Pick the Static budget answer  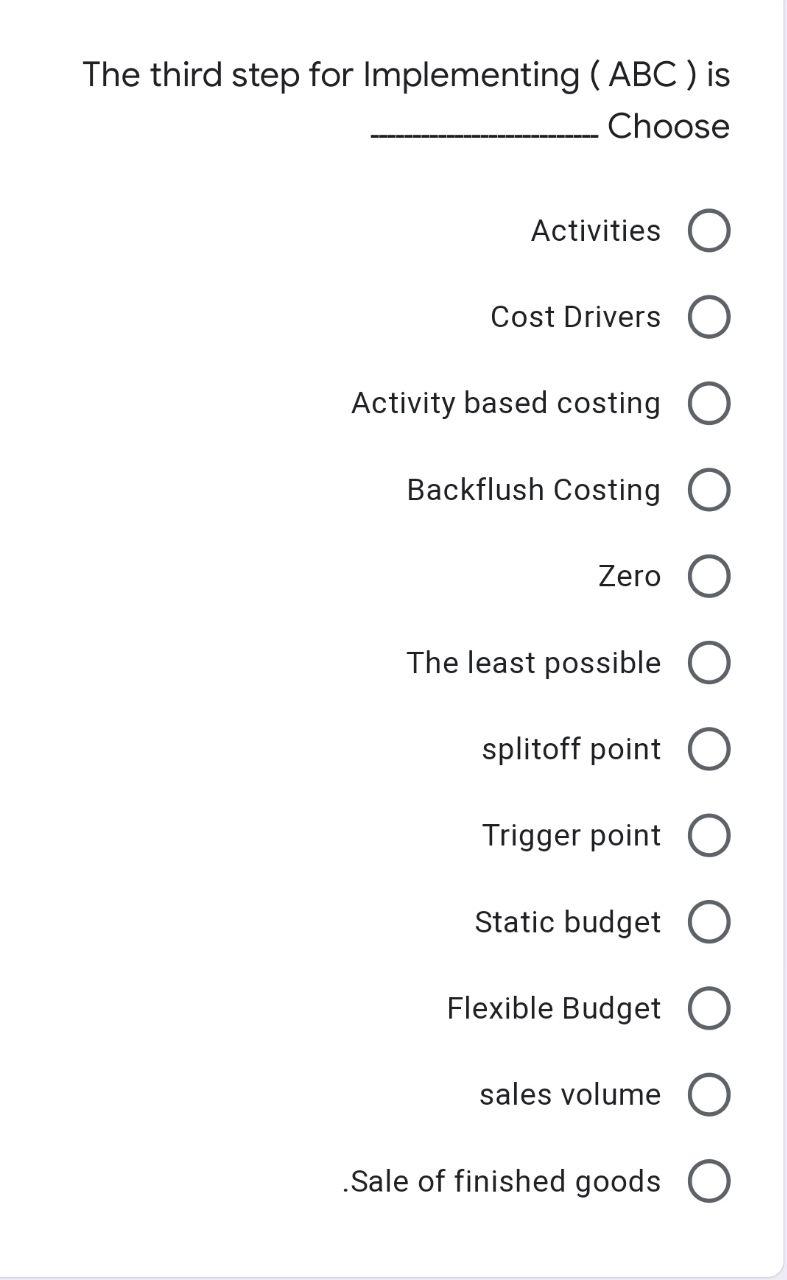click(x=708, y=921)
